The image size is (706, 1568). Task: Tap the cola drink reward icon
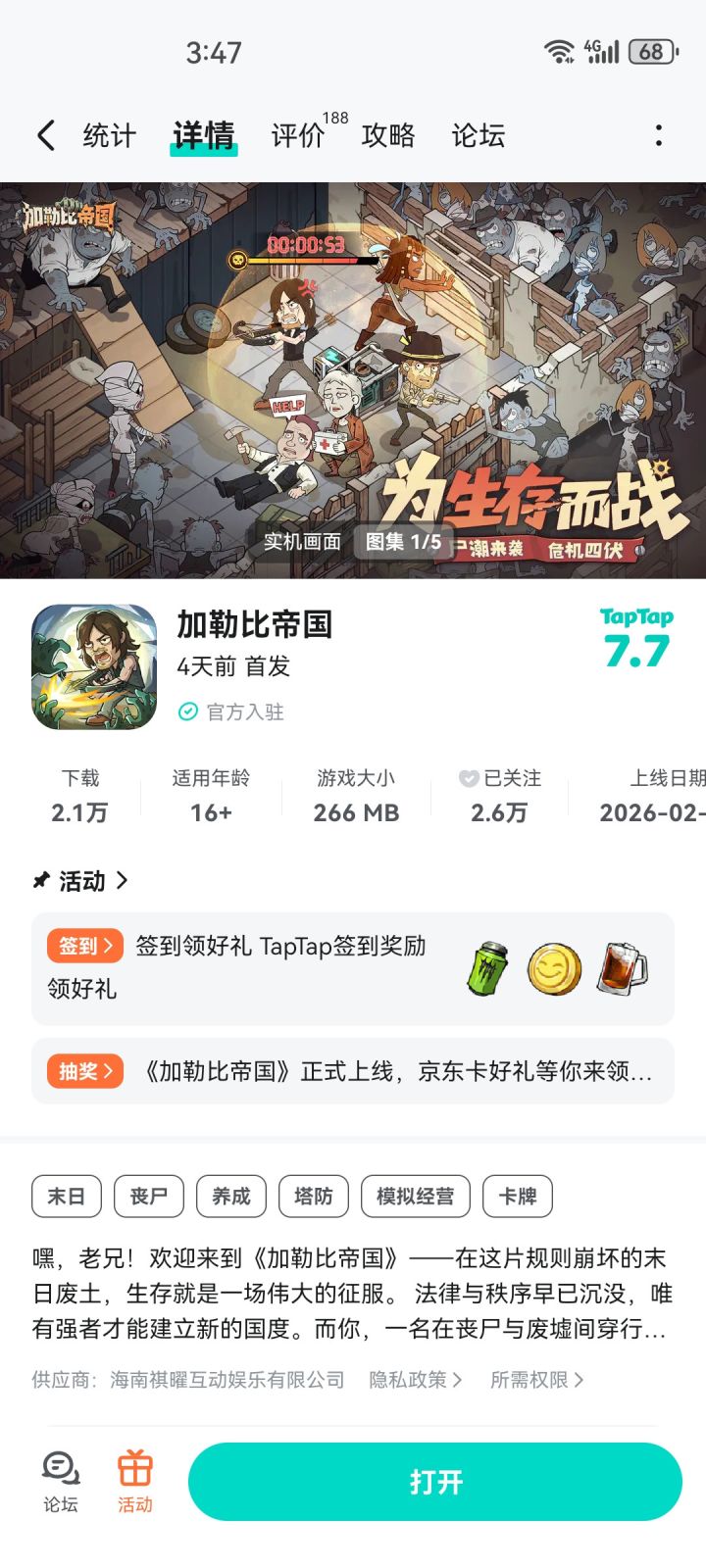click(x=624, y=968)
